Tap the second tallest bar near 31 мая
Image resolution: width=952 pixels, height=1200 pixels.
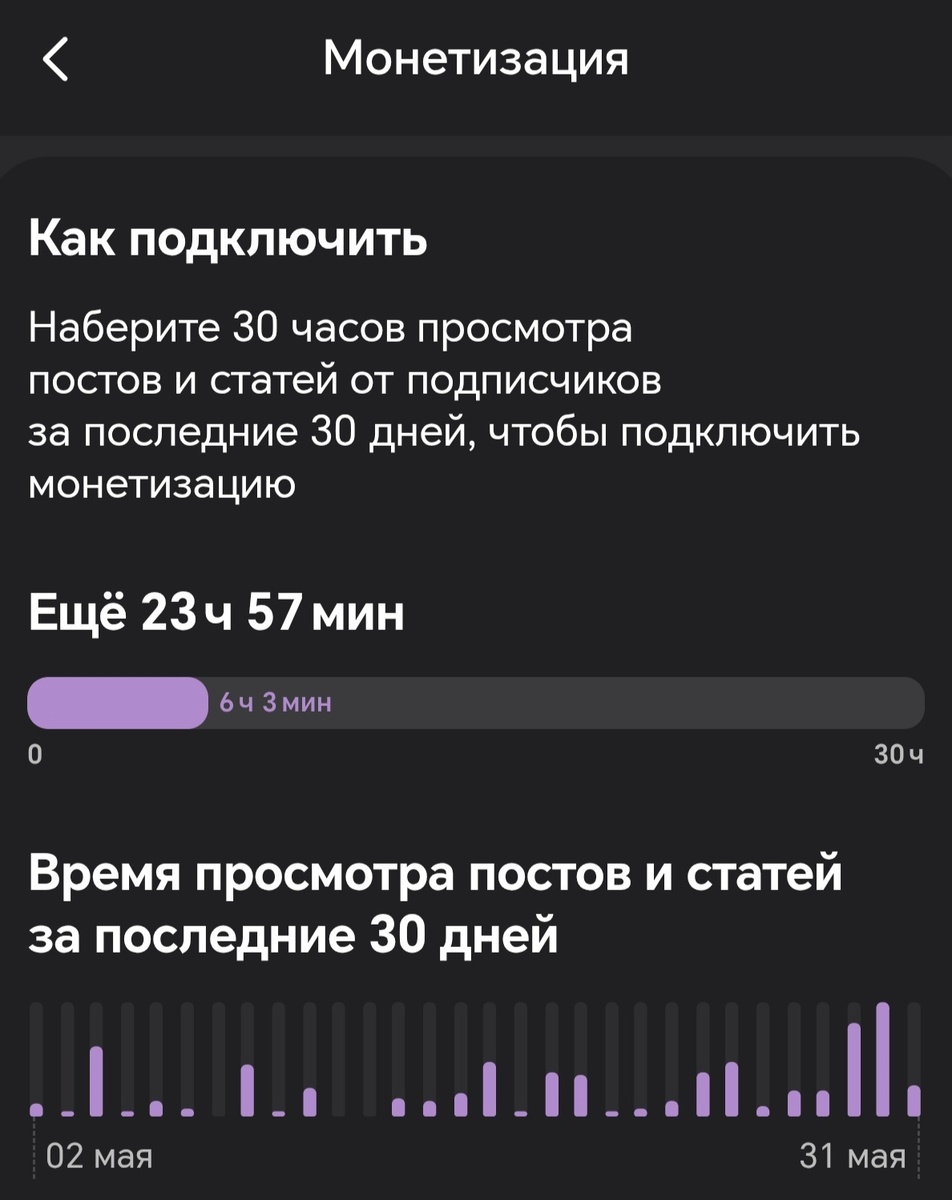tap(852, 1070)
